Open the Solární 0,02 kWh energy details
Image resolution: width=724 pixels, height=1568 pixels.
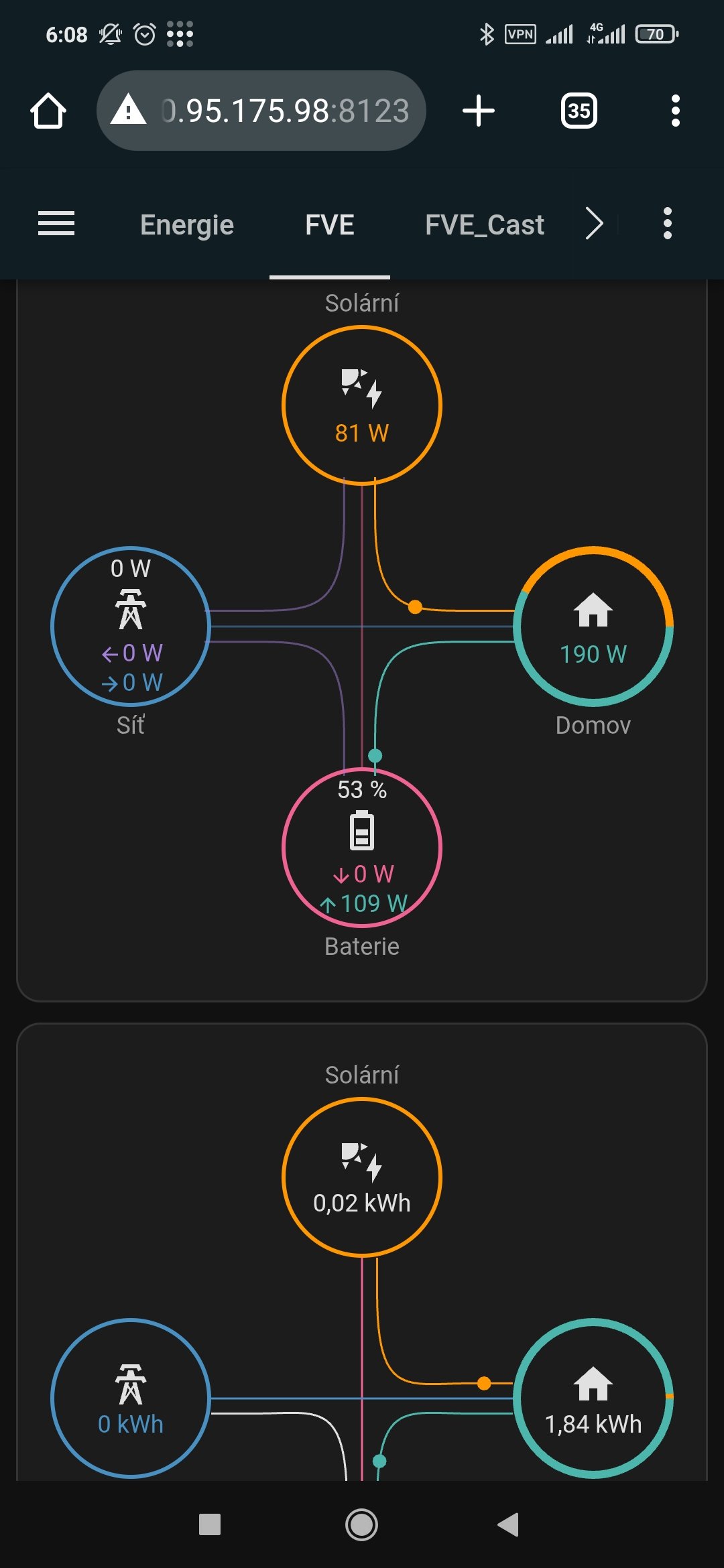(x=362, y=1177)
